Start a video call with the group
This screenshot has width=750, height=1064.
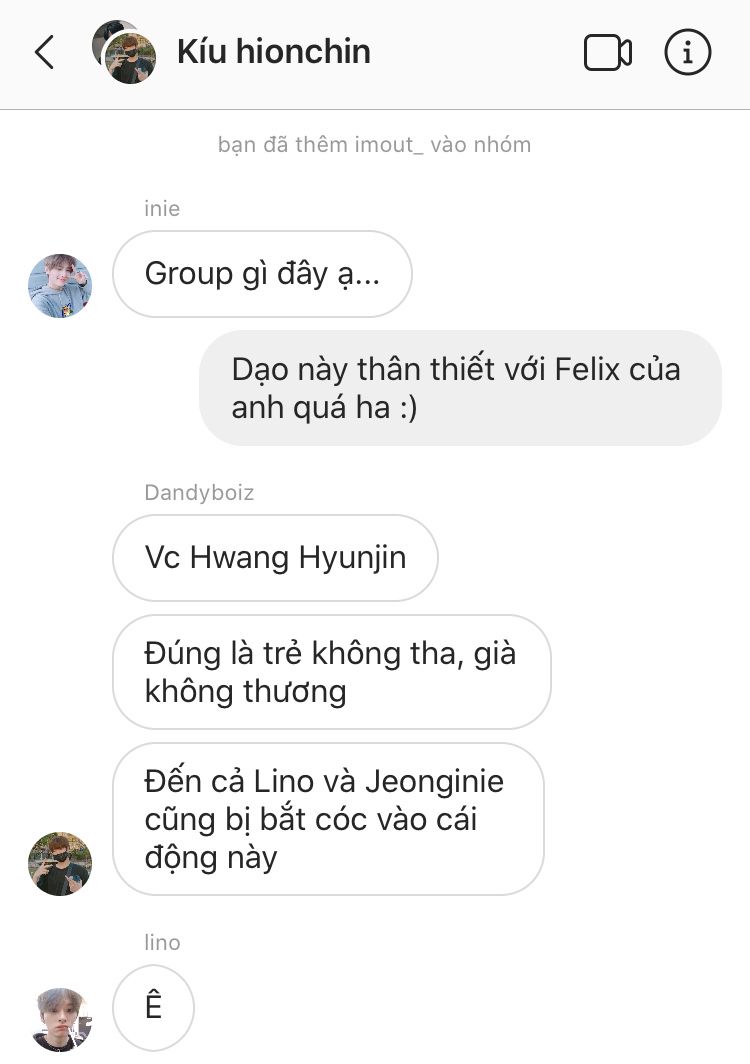pos(607,53)
